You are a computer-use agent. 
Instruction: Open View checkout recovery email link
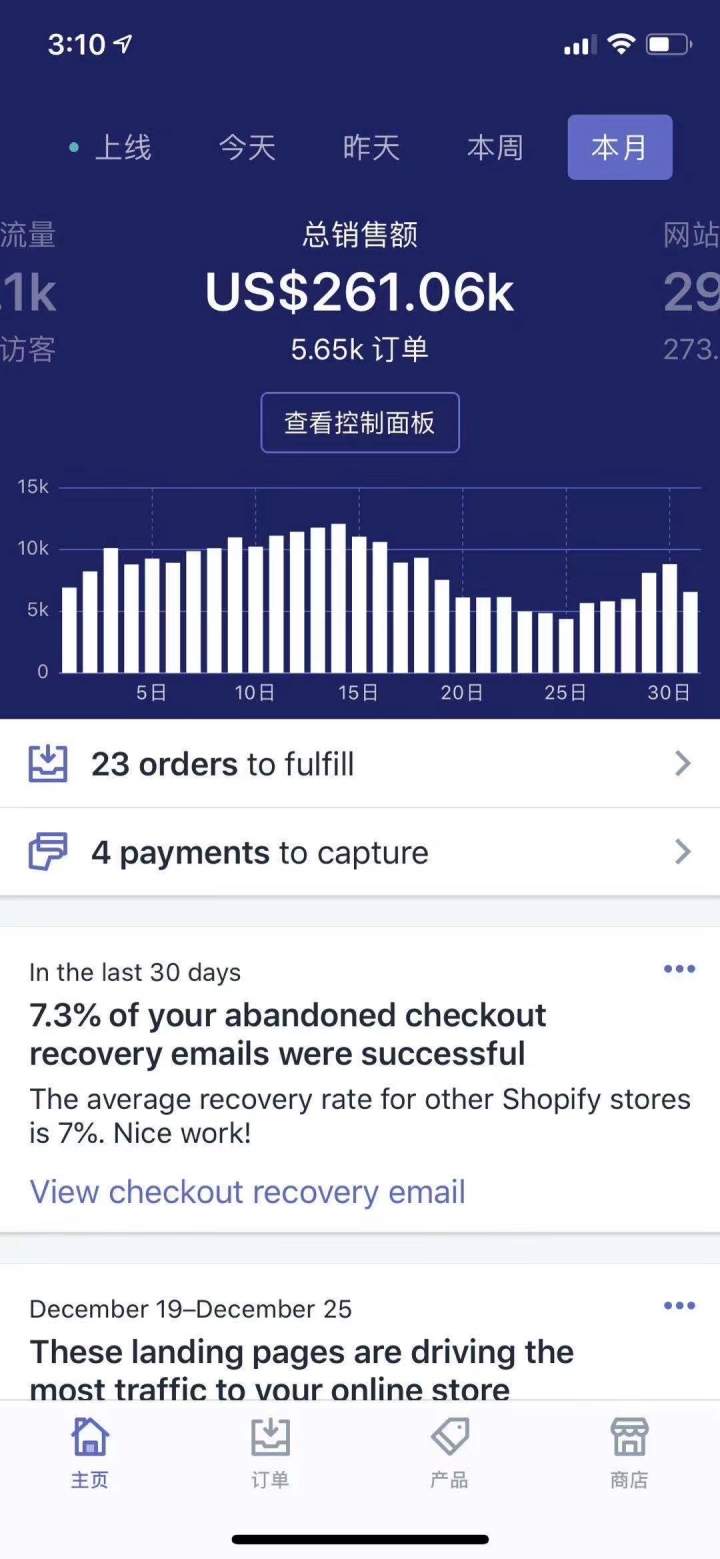(247, 1192)
